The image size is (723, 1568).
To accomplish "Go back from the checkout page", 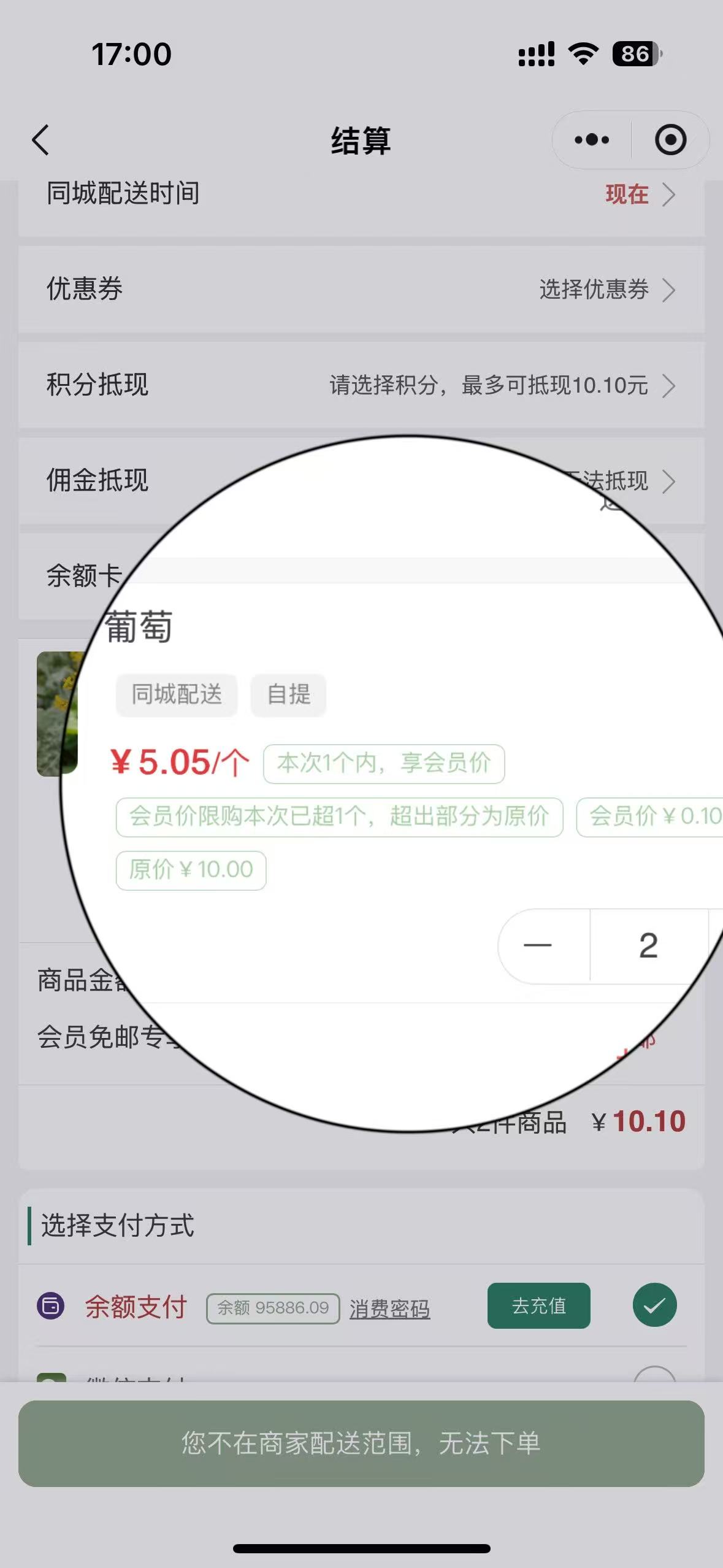I will pos(40,140).
